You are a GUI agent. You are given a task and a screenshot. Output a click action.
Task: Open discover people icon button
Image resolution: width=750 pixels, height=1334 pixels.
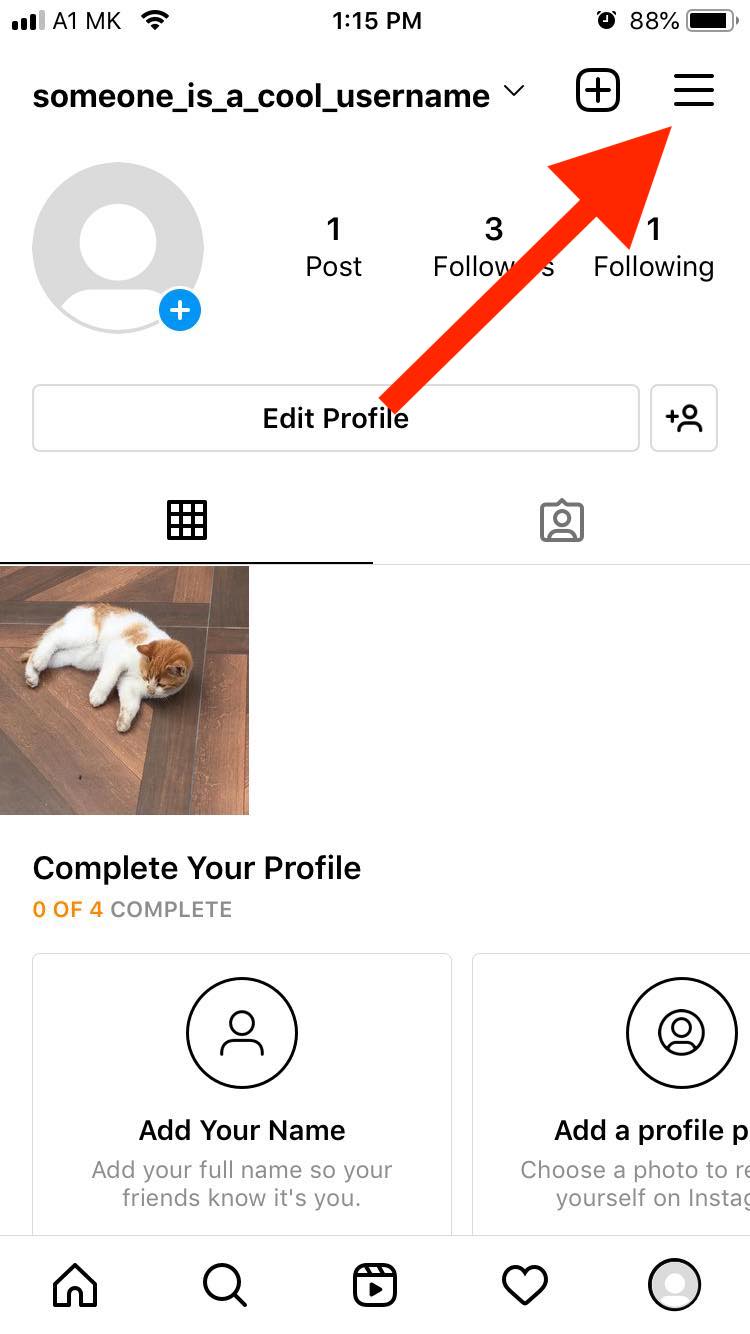tap(684, 418)
